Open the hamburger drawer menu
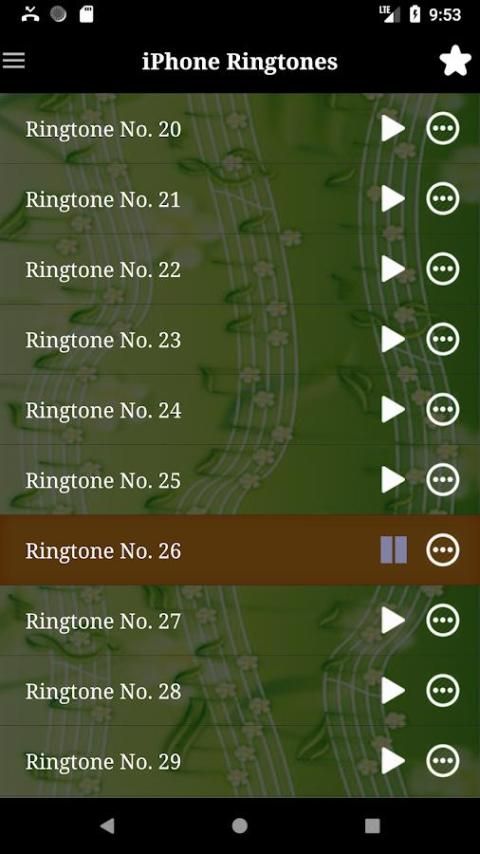Screen dimensions: 480x854 (14, 60)
